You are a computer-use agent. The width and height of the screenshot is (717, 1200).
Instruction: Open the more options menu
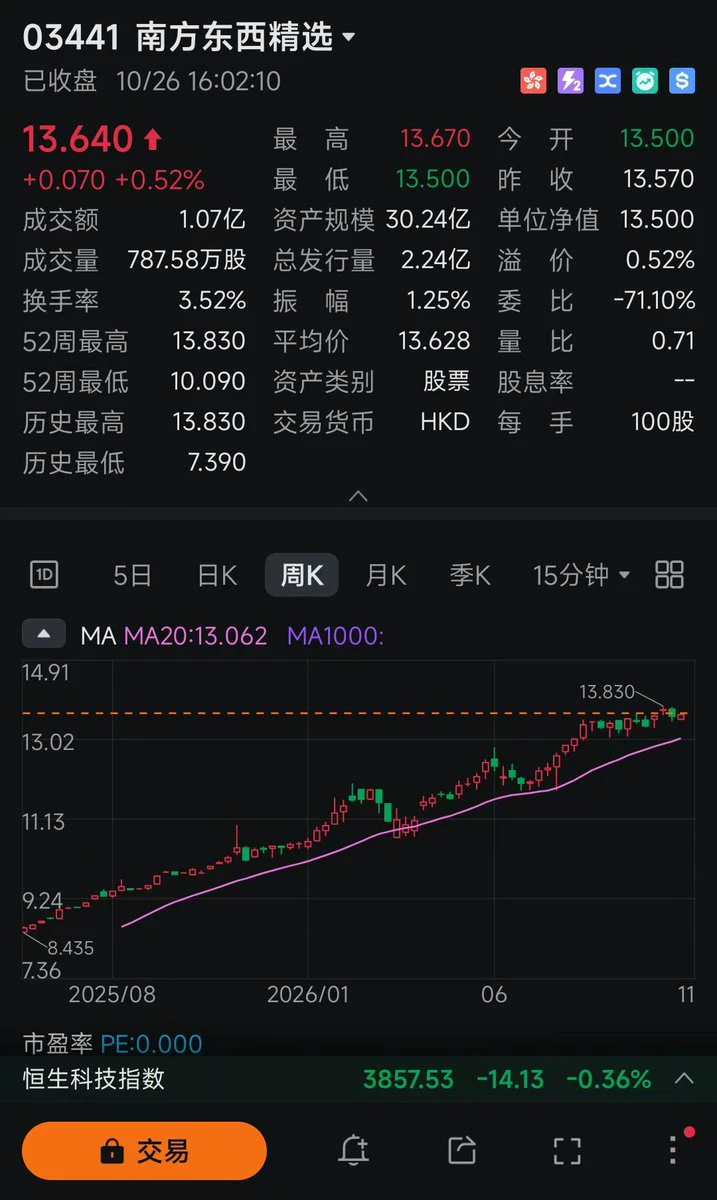tap(674, 1151)
